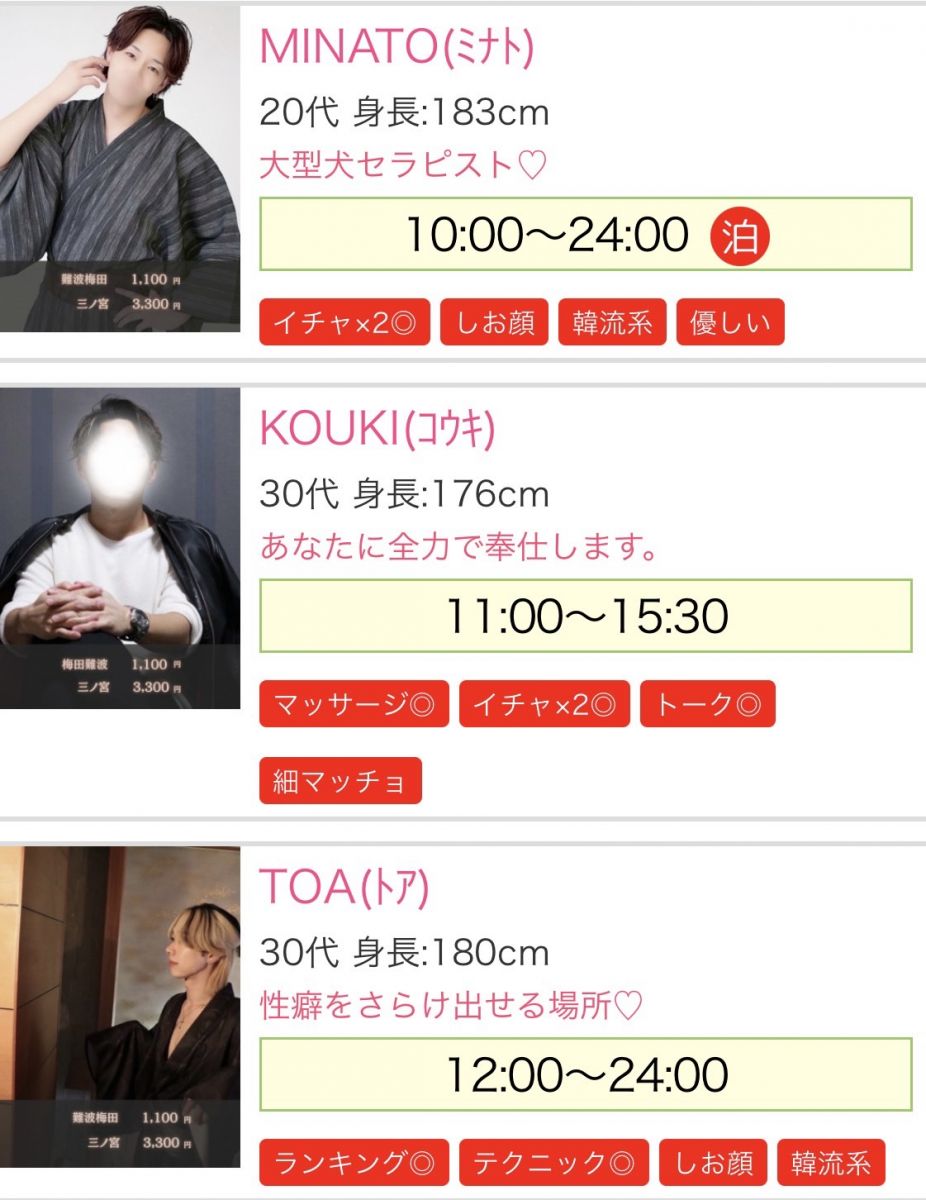Select the マッサージ◎ tag
This screenshot has height=1200, width=926.
354,704
